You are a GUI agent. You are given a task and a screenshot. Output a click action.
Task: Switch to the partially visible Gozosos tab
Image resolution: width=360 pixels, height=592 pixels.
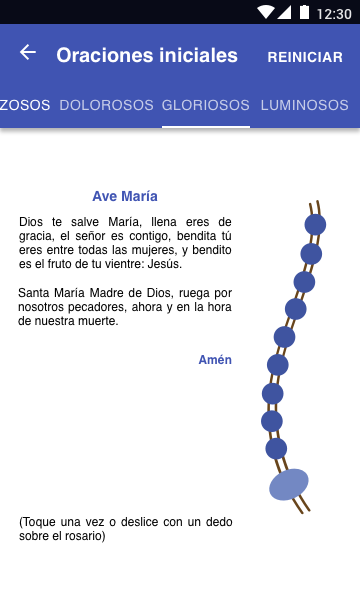25,105
